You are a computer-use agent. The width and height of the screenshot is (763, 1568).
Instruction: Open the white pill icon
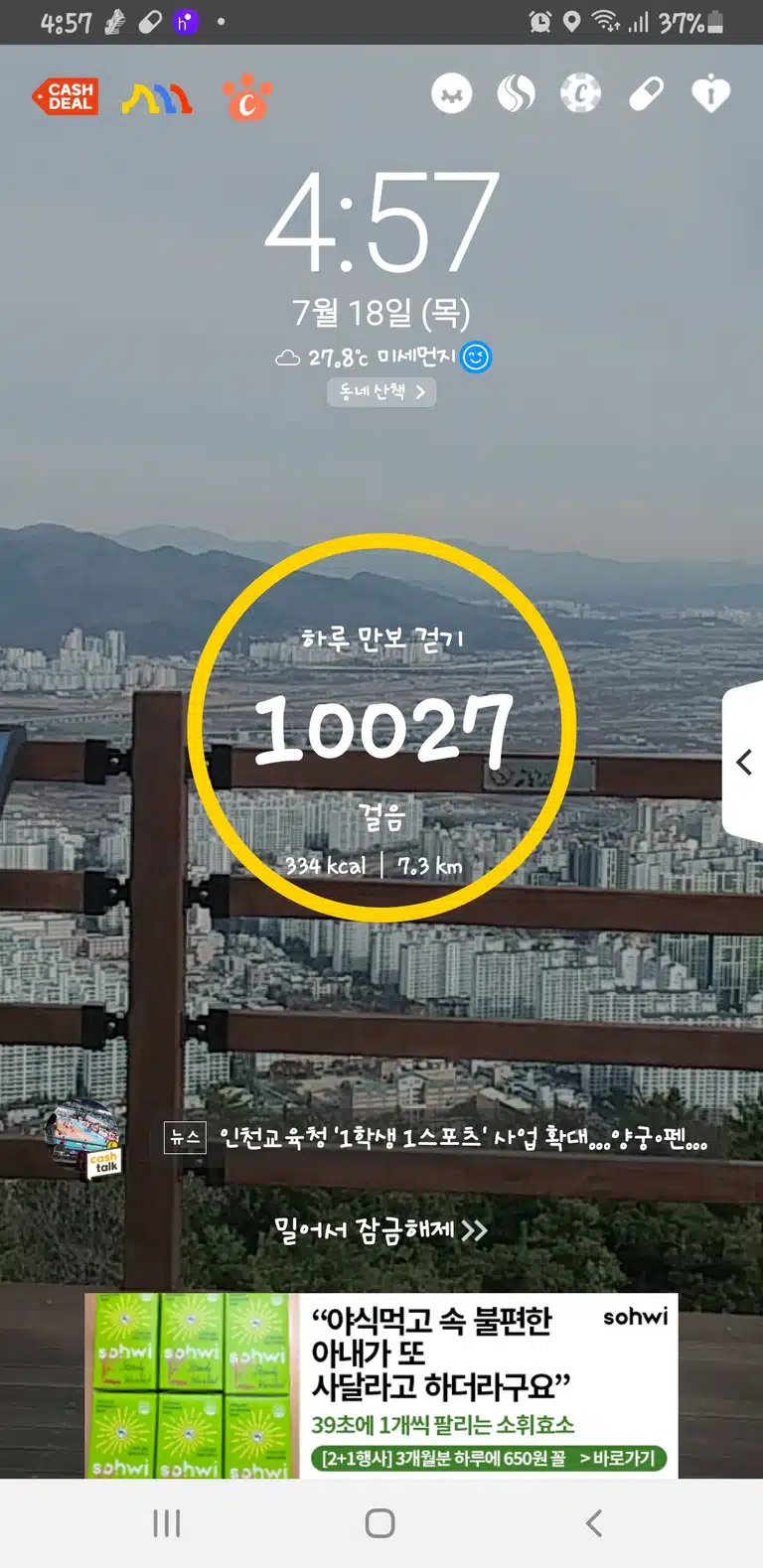pos(646,94)
